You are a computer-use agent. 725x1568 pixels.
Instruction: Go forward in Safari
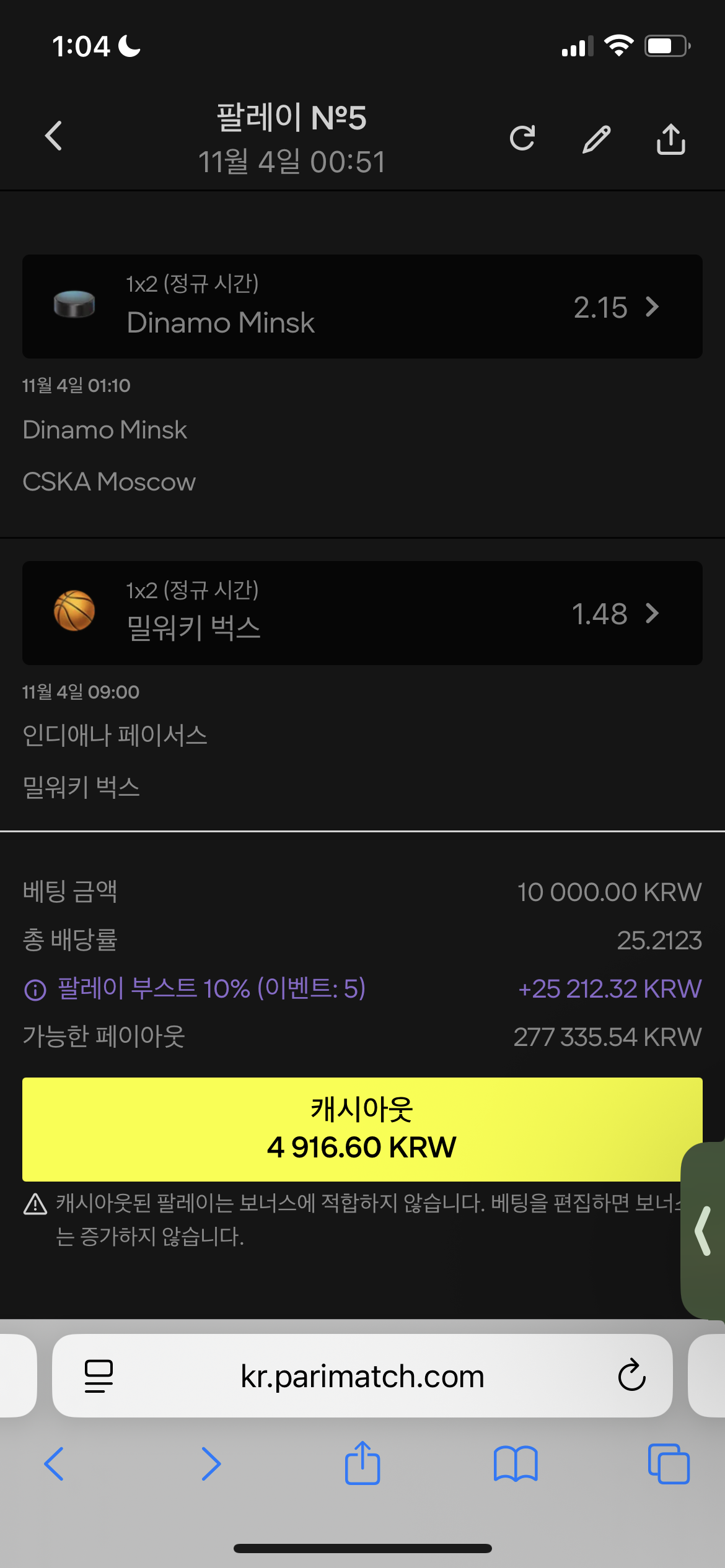coord(211,1464)
